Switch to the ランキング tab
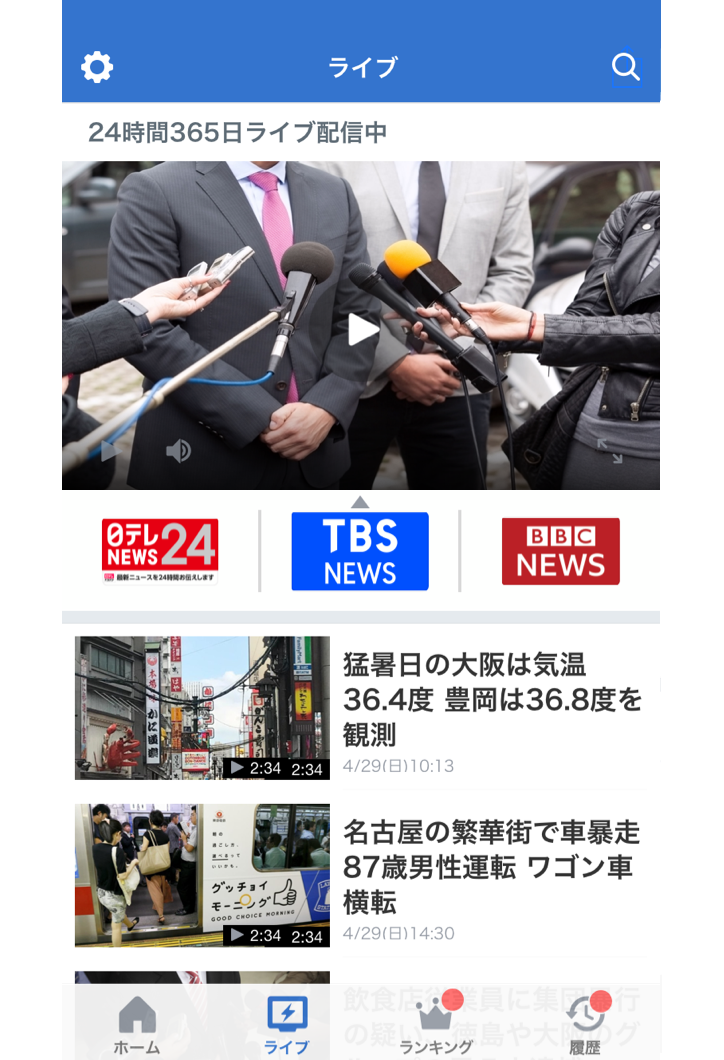Image resolution: width=724 pixels, height=1060 pixels. coord(436,1024)
